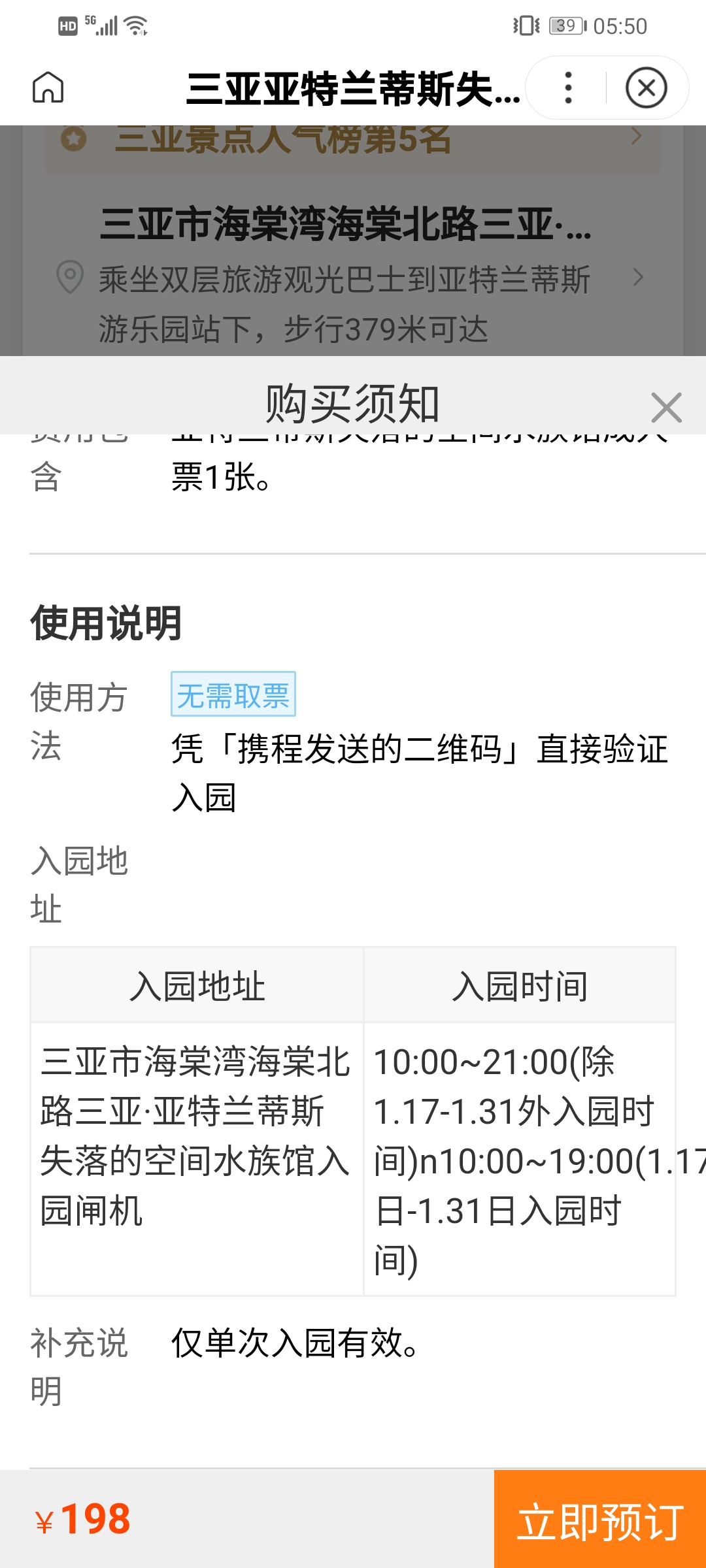Screen dimensions: 706x1568
Task: Open the three-dot overflow menu
Action: click(568, 88)
